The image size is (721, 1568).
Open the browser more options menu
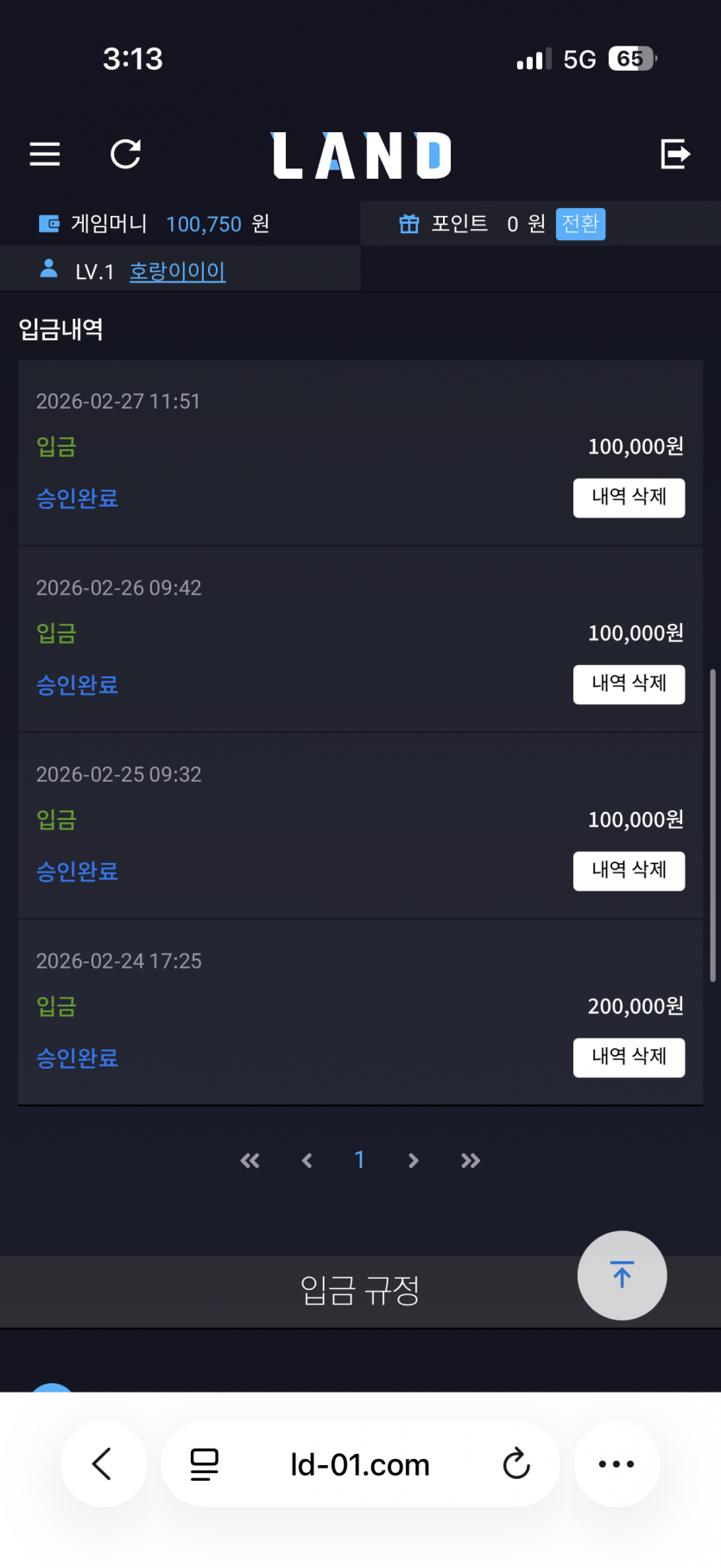(617, 1463)
